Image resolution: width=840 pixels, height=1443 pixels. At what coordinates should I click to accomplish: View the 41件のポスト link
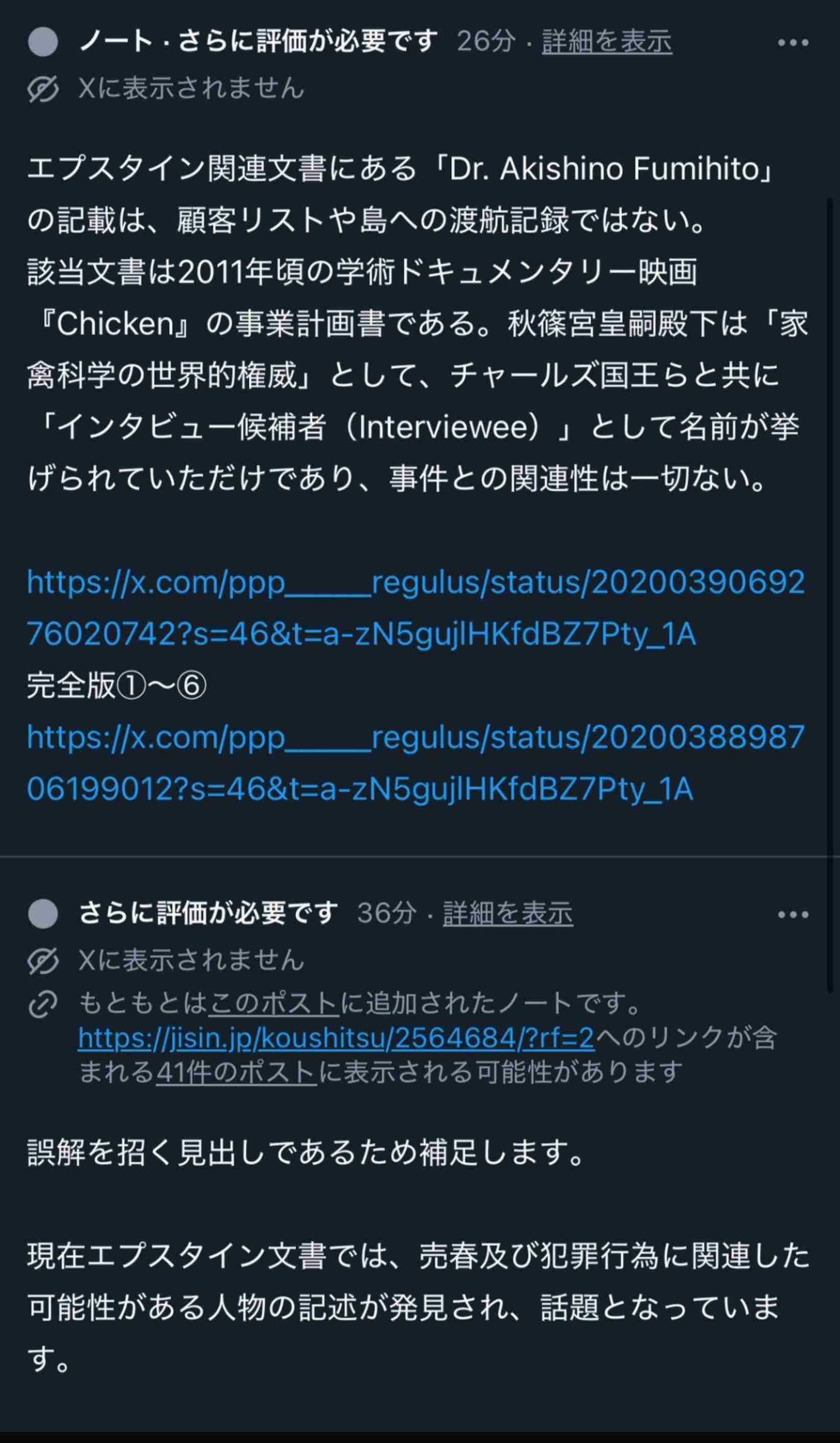click(x=237, y=1072)
